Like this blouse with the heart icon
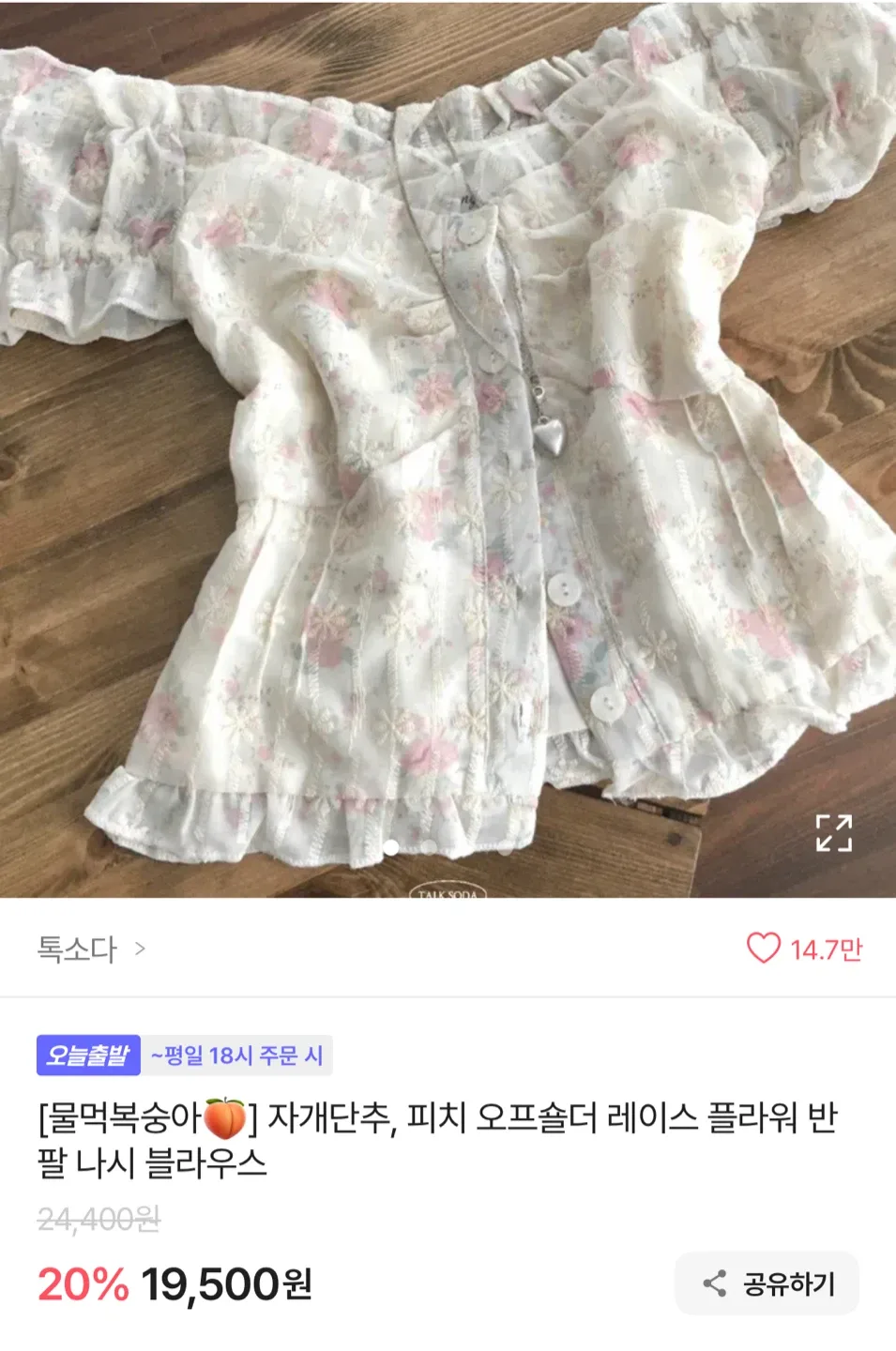This screenshot has width=896, height=1351. pos(763,948)
